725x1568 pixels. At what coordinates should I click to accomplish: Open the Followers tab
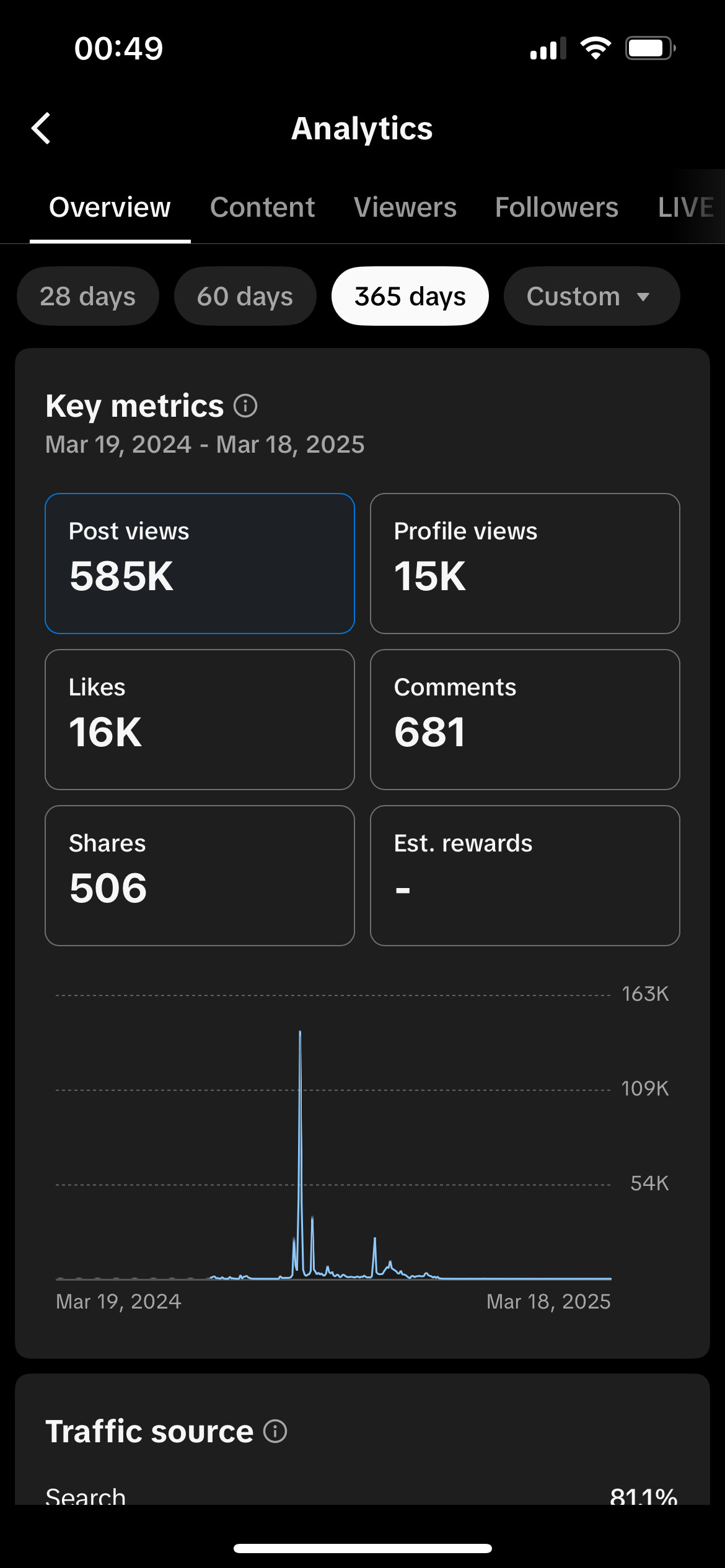[x=556, y=207]
